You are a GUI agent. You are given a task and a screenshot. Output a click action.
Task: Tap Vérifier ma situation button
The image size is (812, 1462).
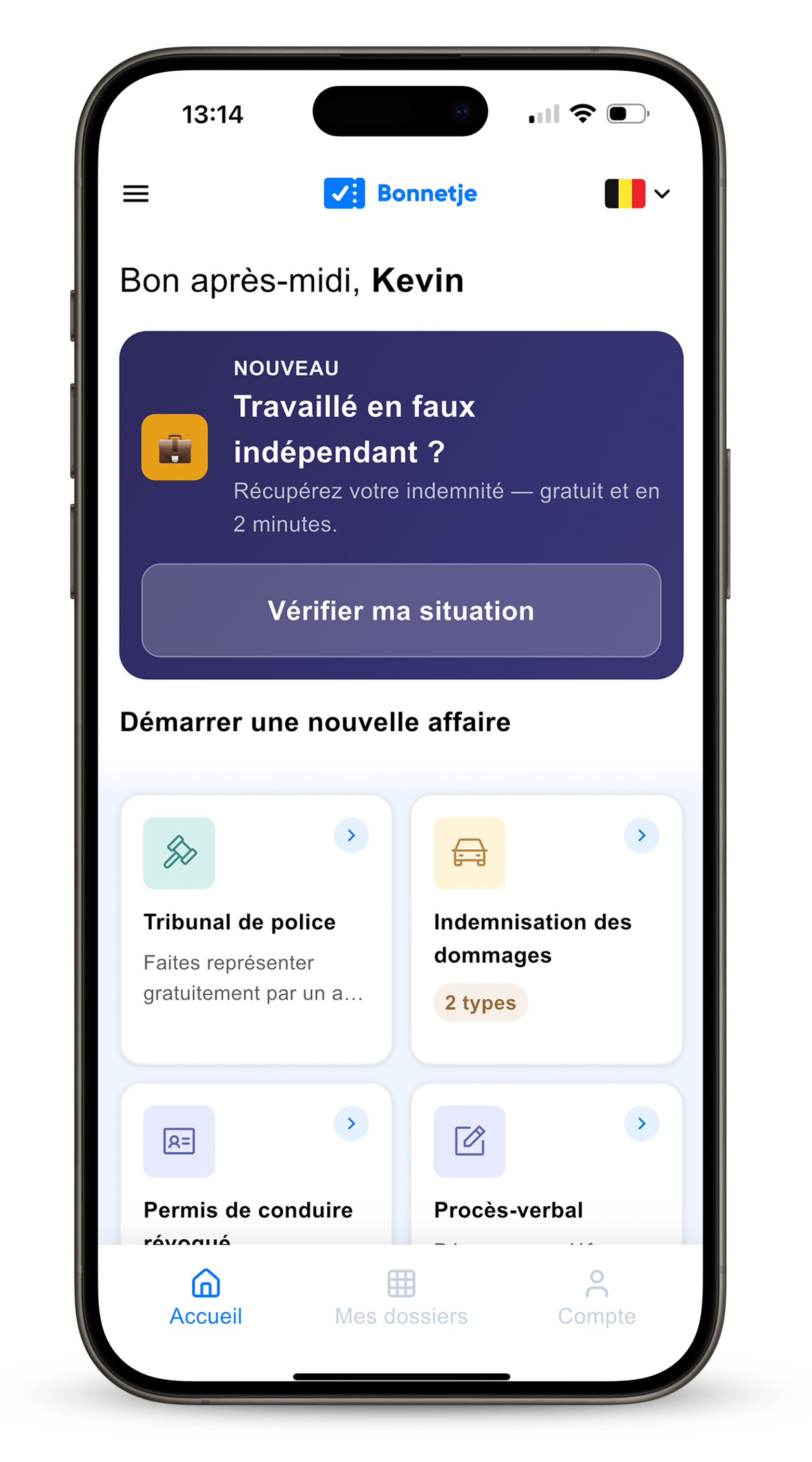click(401, 610)
